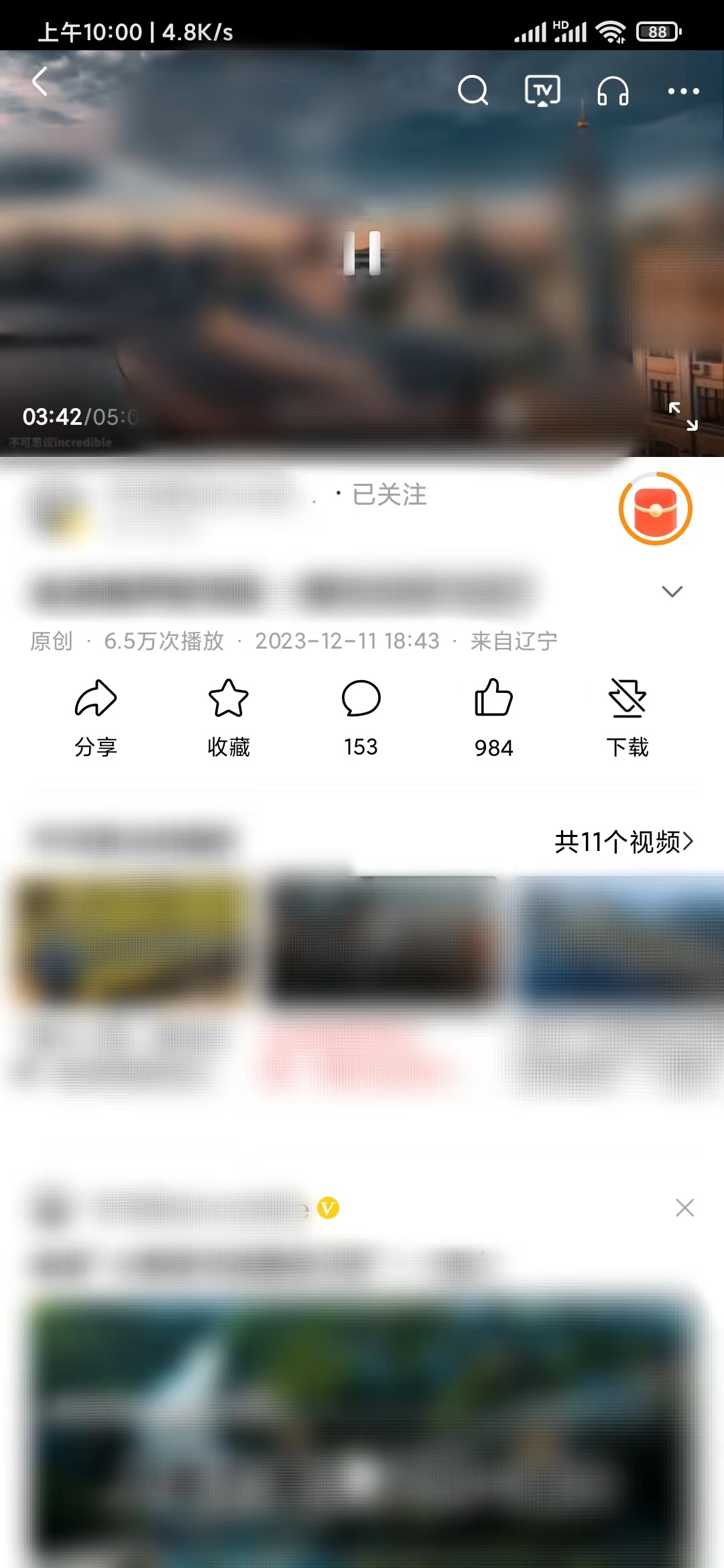This screenshot has height=1568, width=724.
Task: Open the more options menu
Action: click(684, 91)
